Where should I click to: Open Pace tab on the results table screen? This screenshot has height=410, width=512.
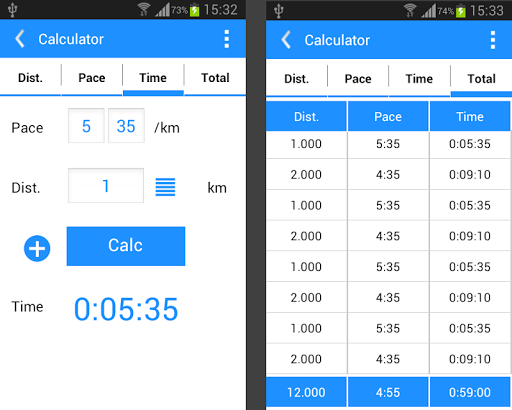click(x=358, y=79)
